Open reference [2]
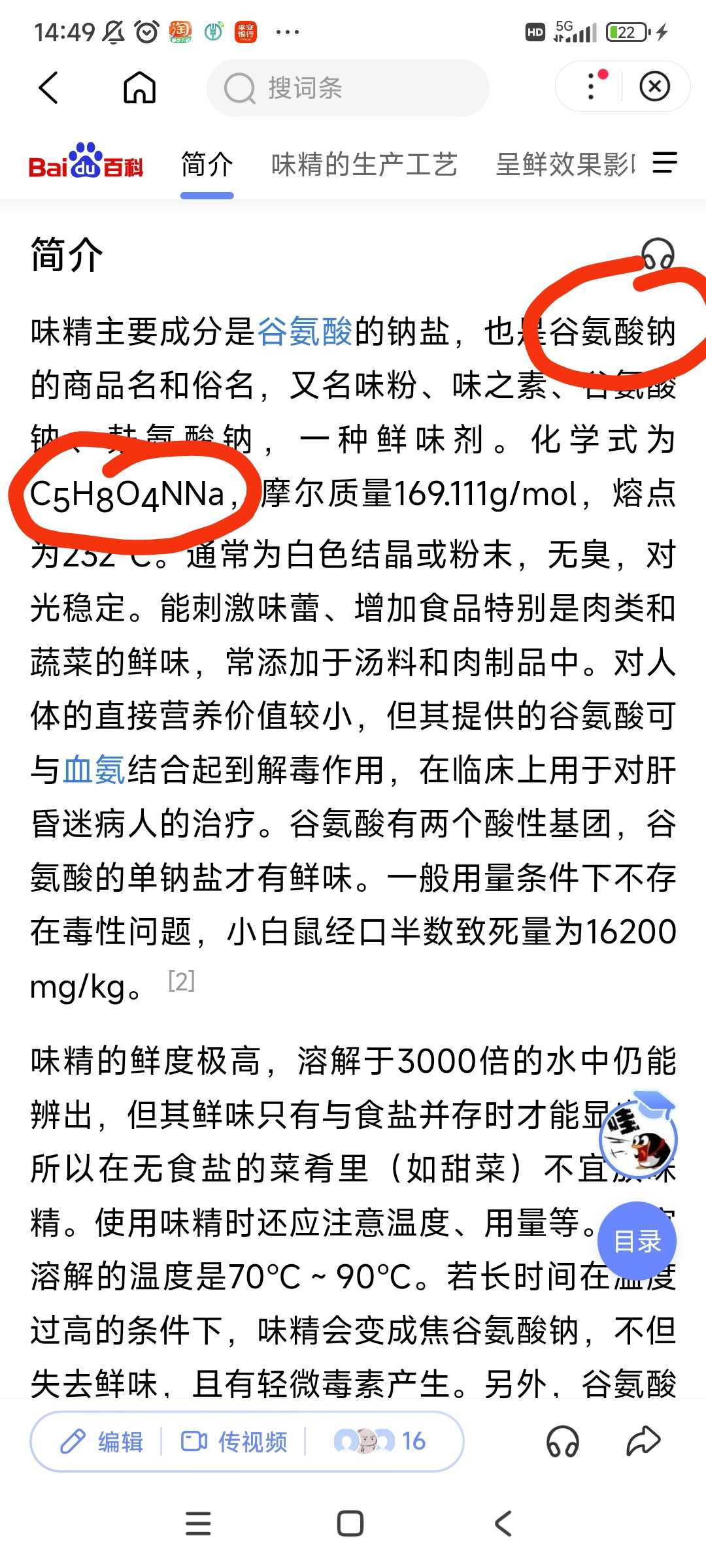Viewport: 706px width, 1568px height. pos(181,980)
